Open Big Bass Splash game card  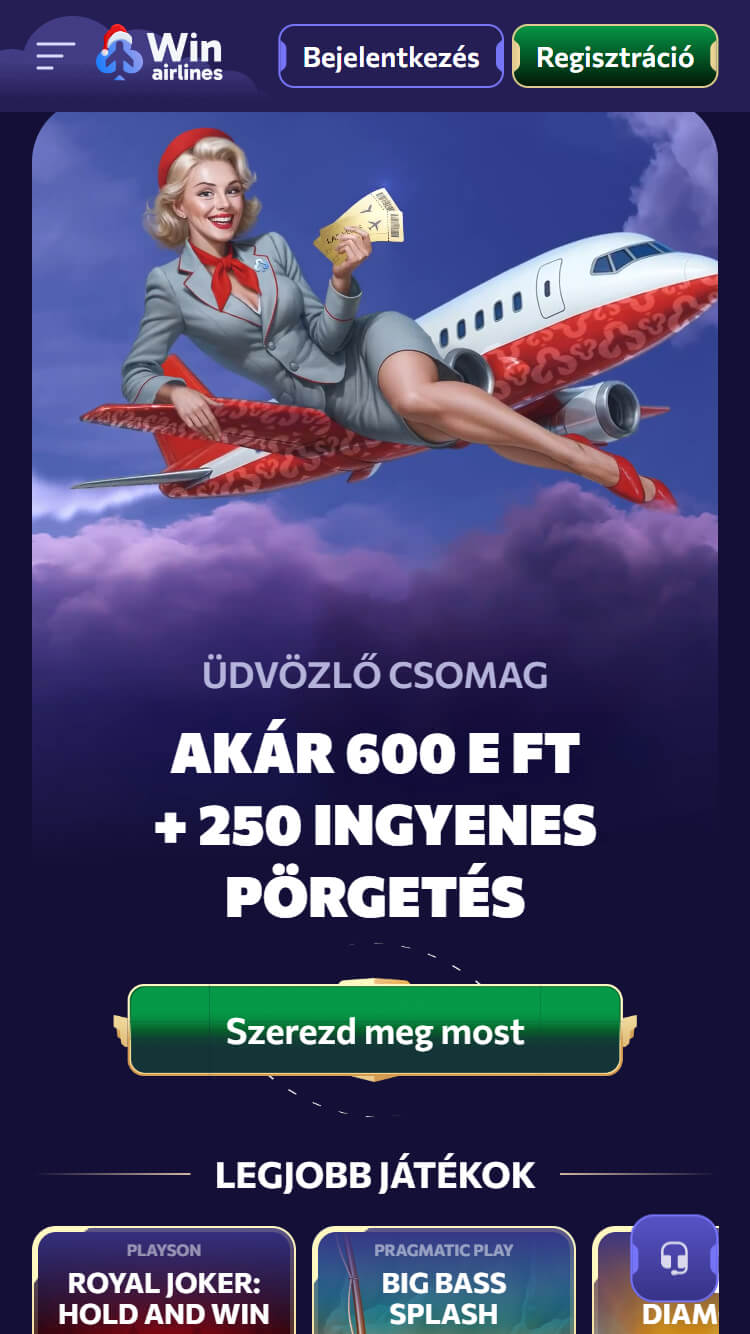pos(444,1285)
